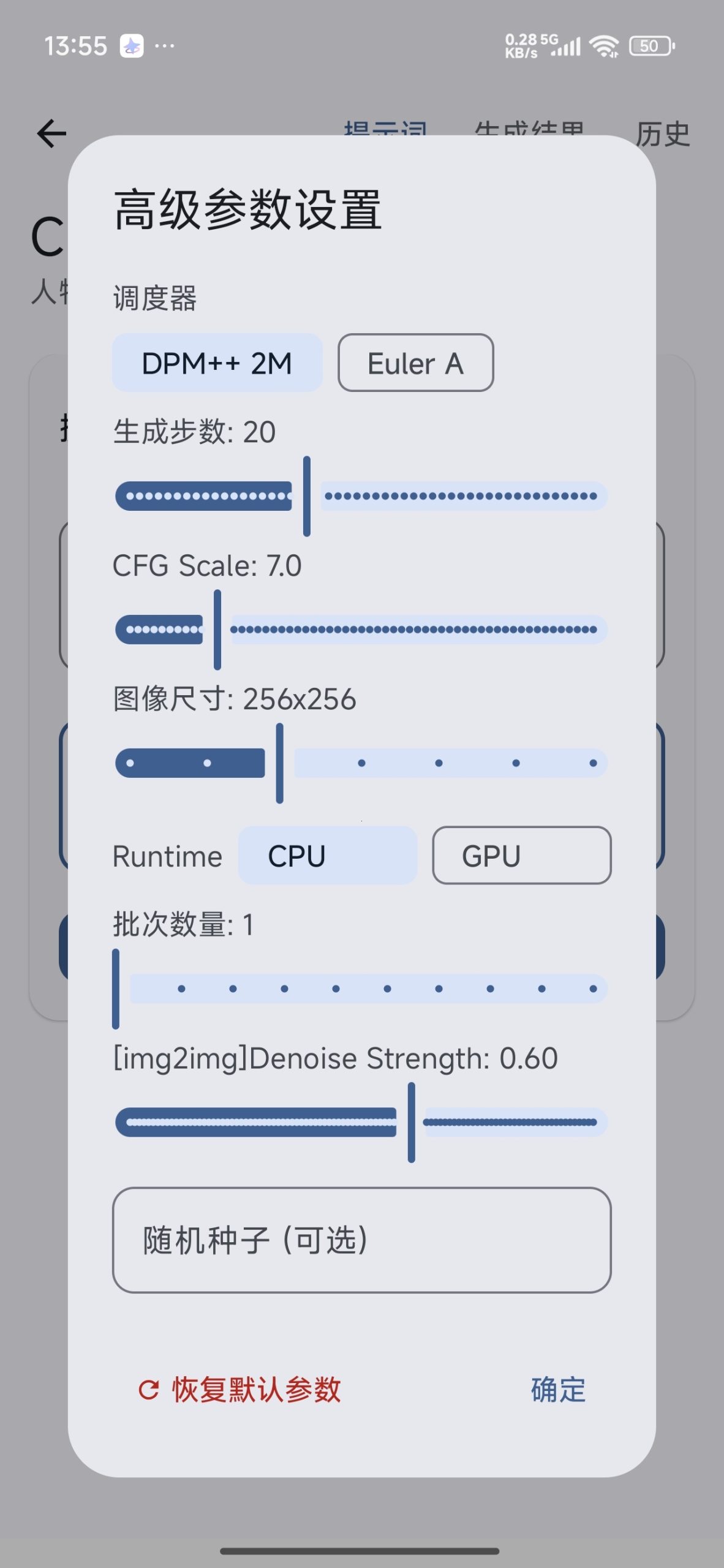Select the Euler A scheduler
Viewport: 724px width, 1568px height.
(x=415, y=363)
